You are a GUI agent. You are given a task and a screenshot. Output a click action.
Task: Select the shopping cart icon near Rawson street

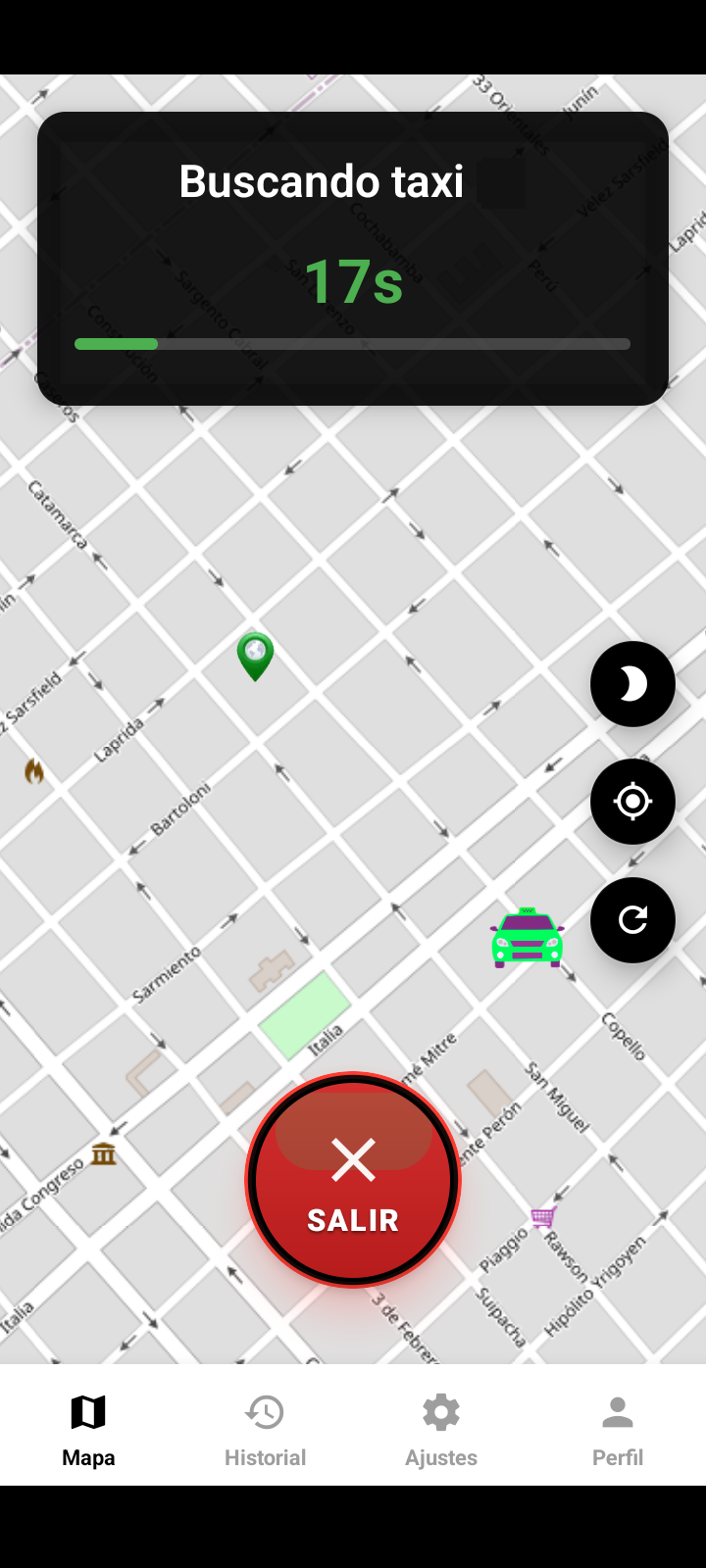(x=542, y=1218)
